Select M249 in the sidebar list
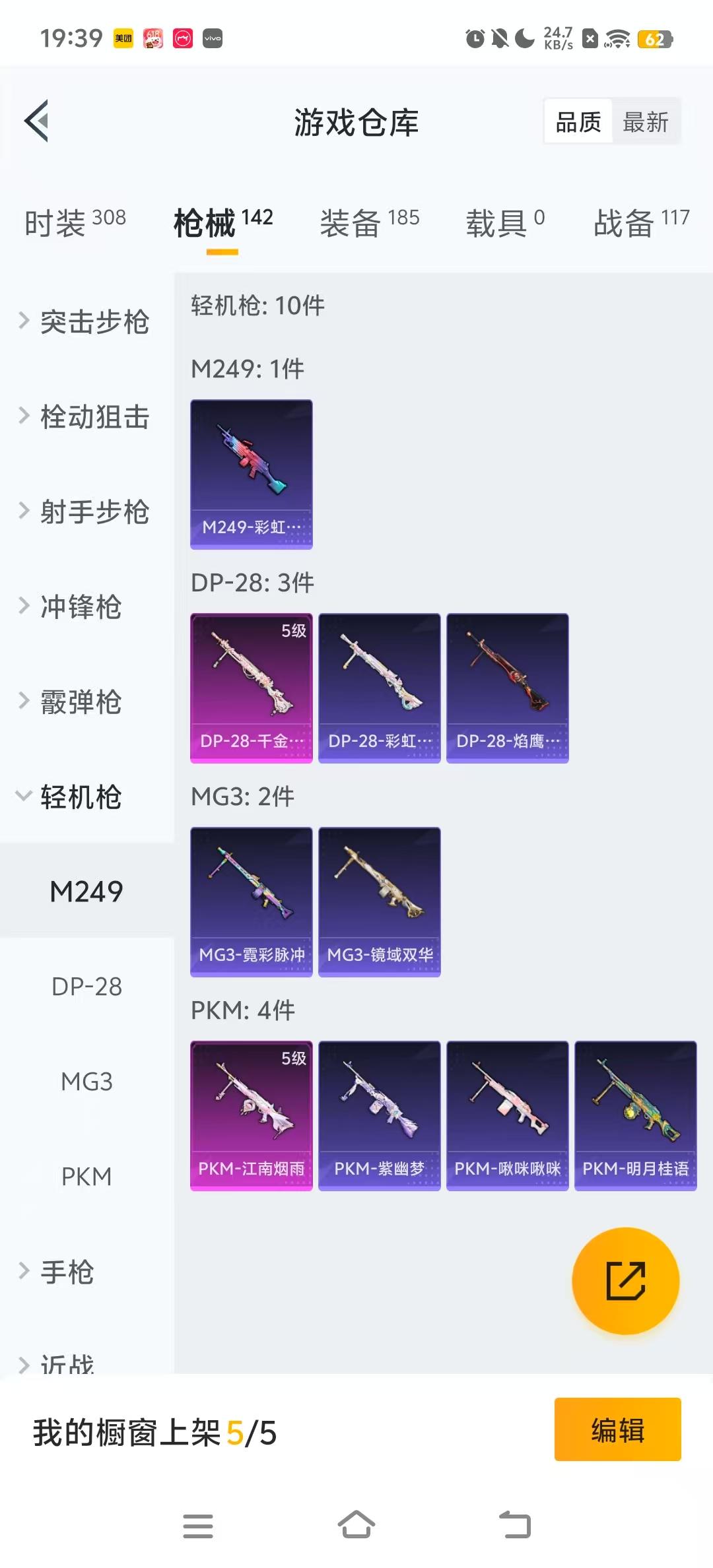 point(88,891)
